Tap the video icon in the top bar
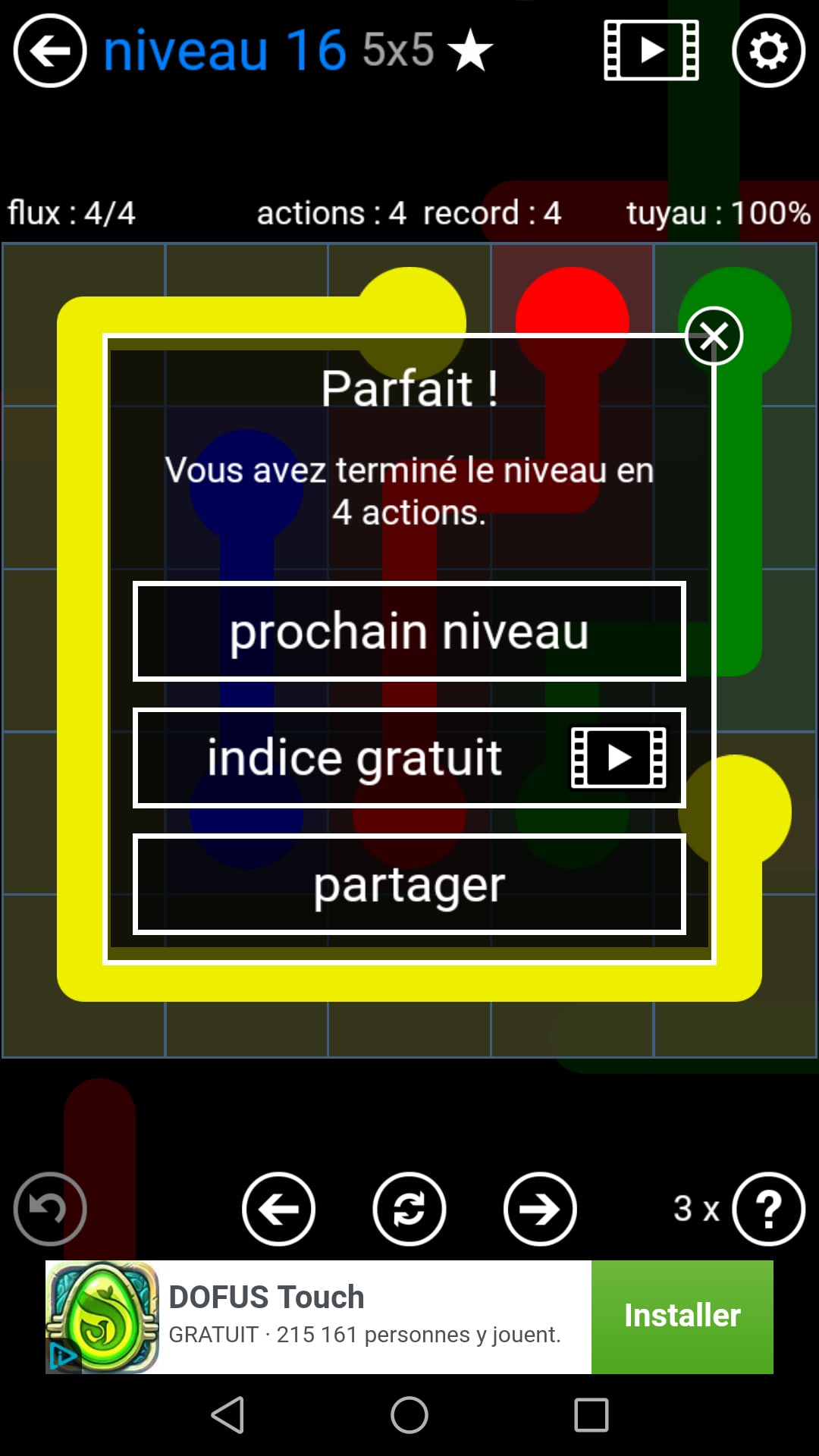This screenshot has height=1456, width=819. (x=651, y=51)
